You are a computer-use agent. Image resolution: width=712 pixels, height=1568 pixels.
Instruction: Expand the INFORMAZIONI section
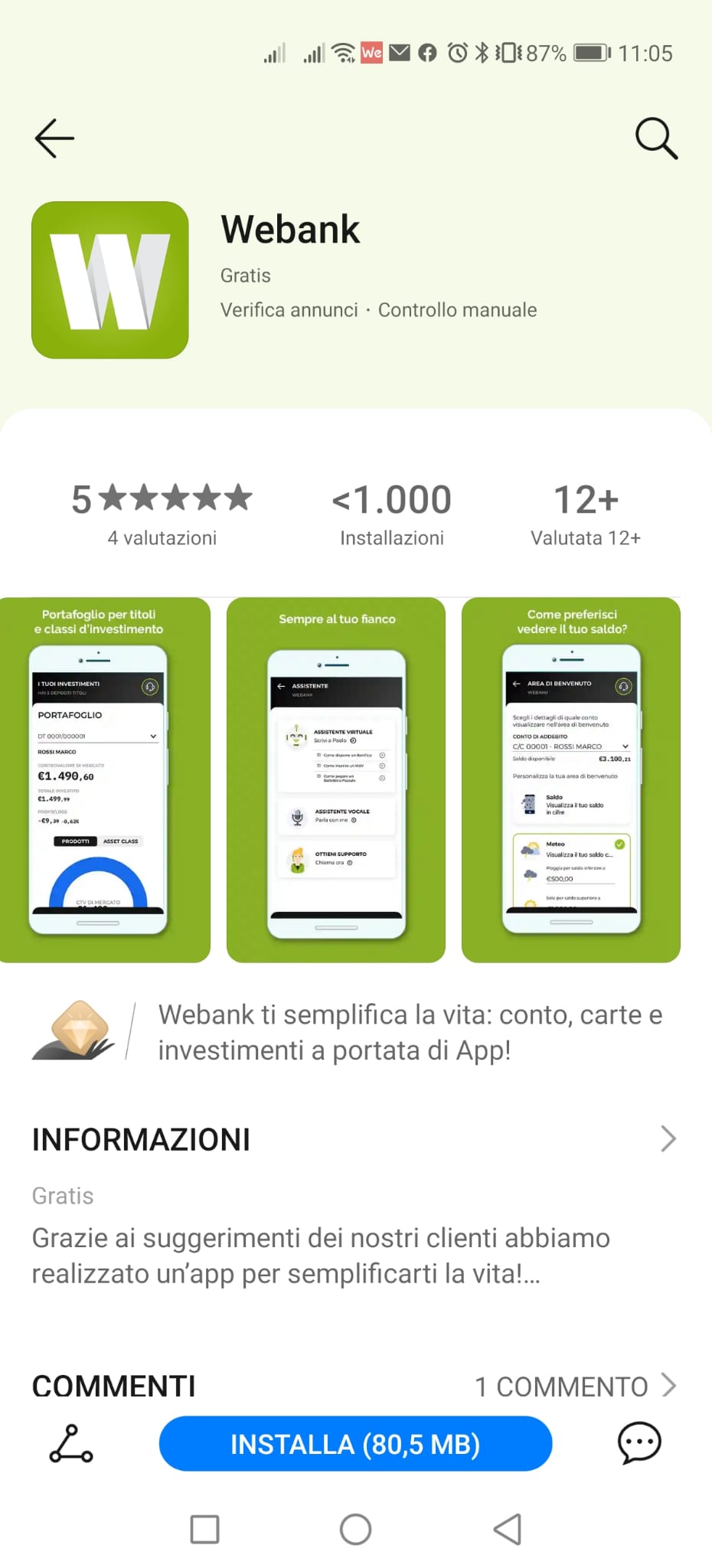(668, 1139)
